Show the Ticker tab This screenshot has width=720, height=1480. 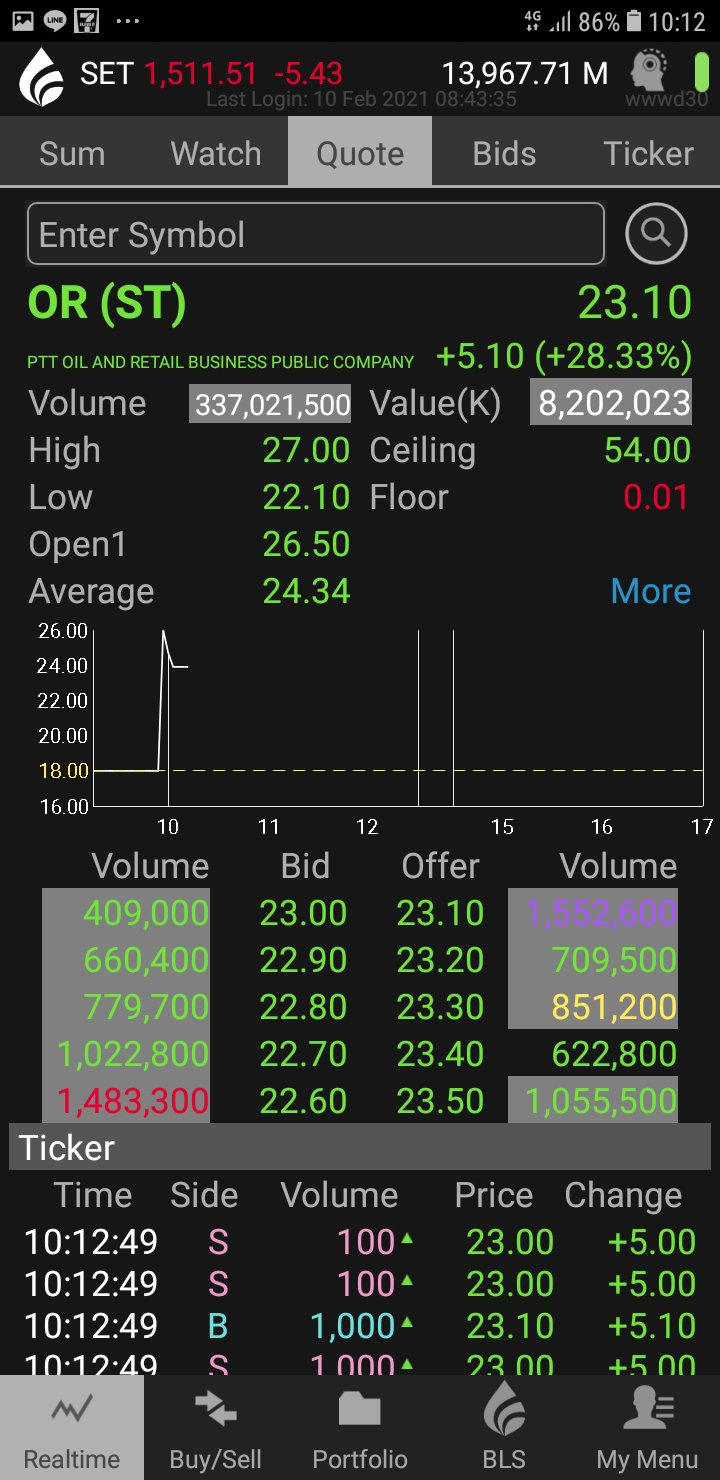click(648, 153)
